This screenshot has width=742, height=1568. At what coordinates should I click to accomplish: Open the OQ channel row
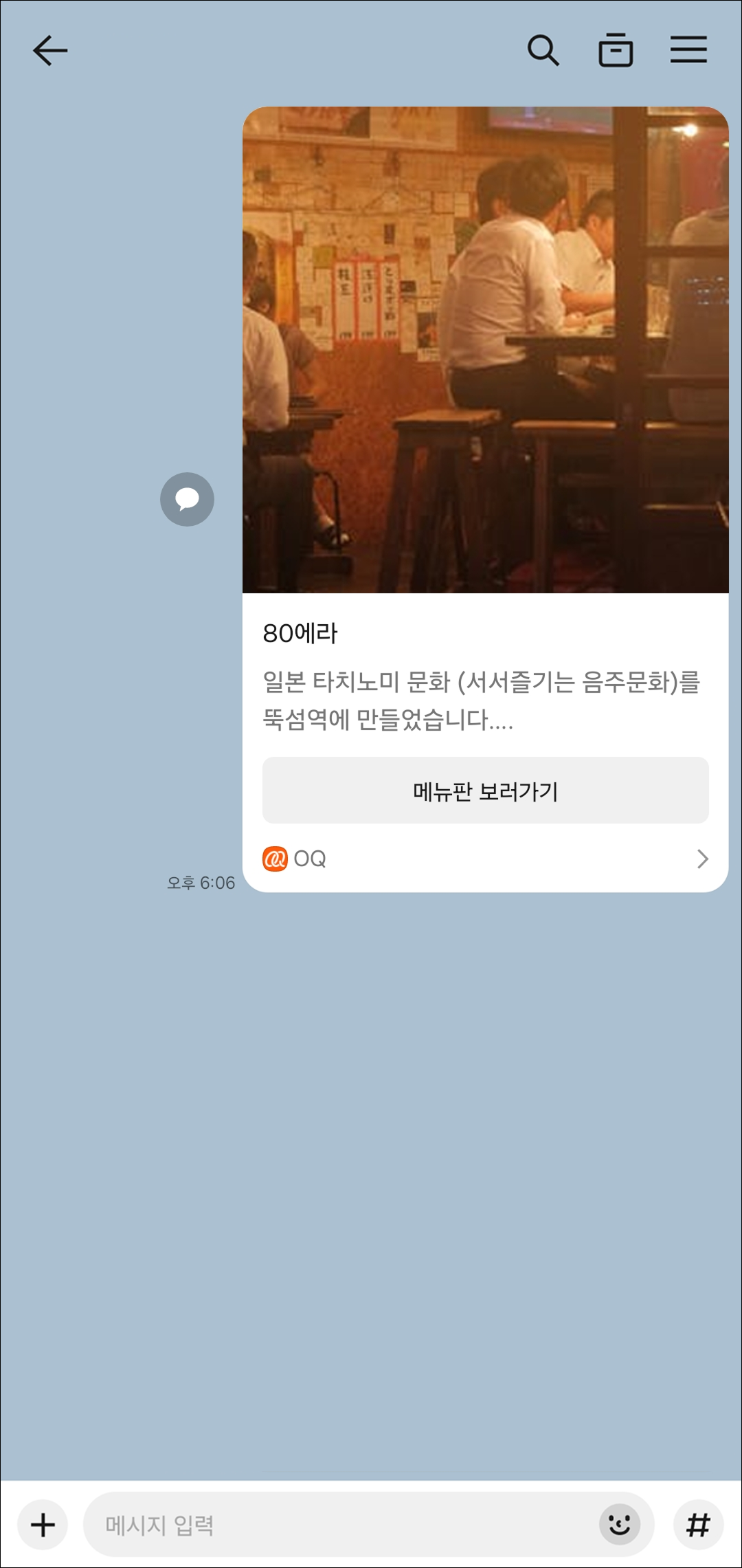485,859
